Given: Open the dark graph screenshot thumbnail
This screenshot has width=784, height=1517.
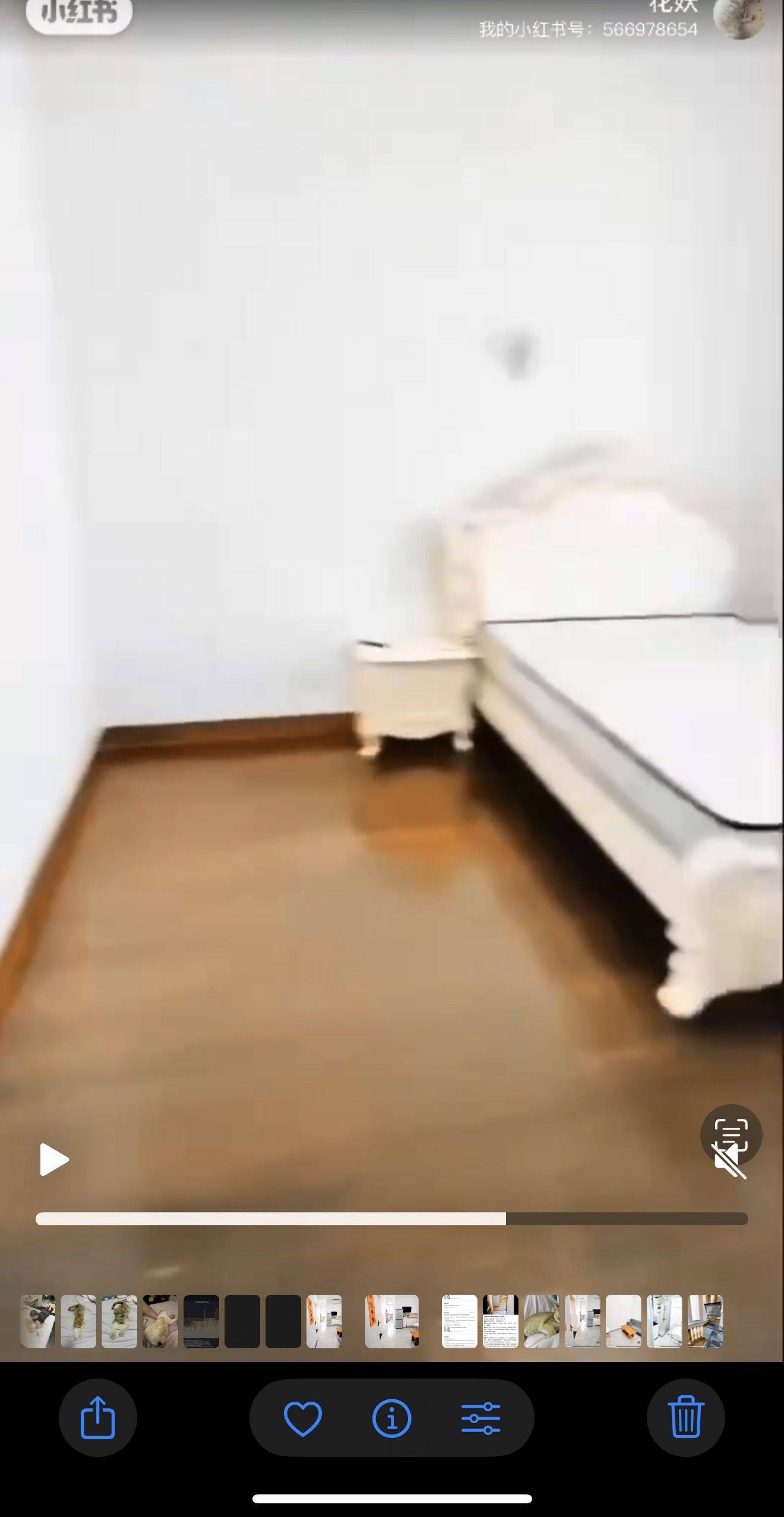Looking at the screenshot, I should [x=201, y=1321].
